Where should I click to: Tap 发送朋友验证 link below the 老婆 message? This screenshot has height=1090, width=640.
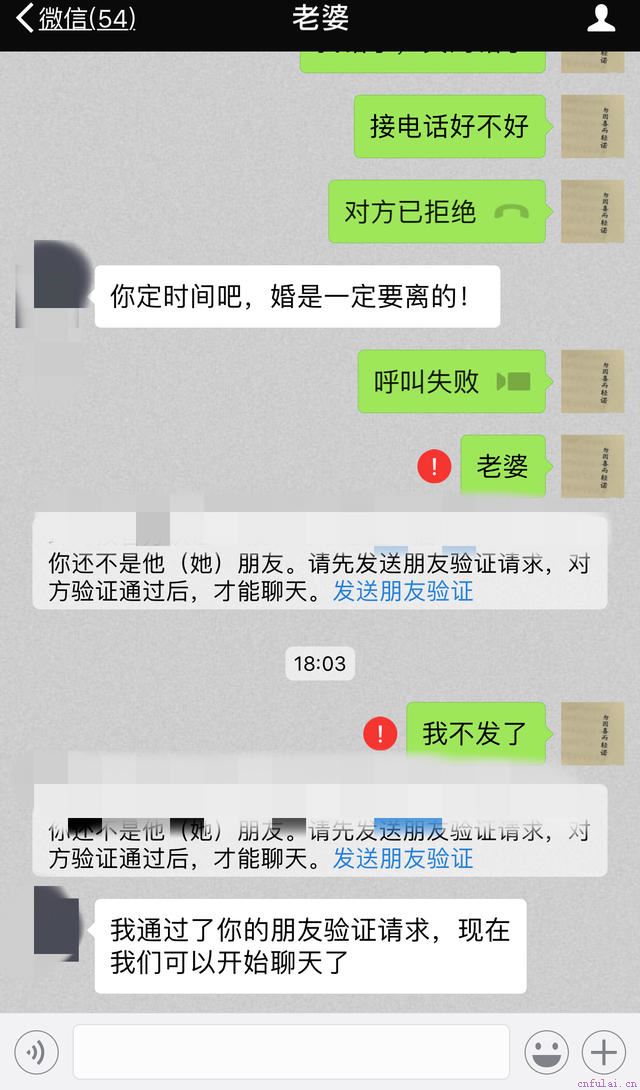coord(403,591)
